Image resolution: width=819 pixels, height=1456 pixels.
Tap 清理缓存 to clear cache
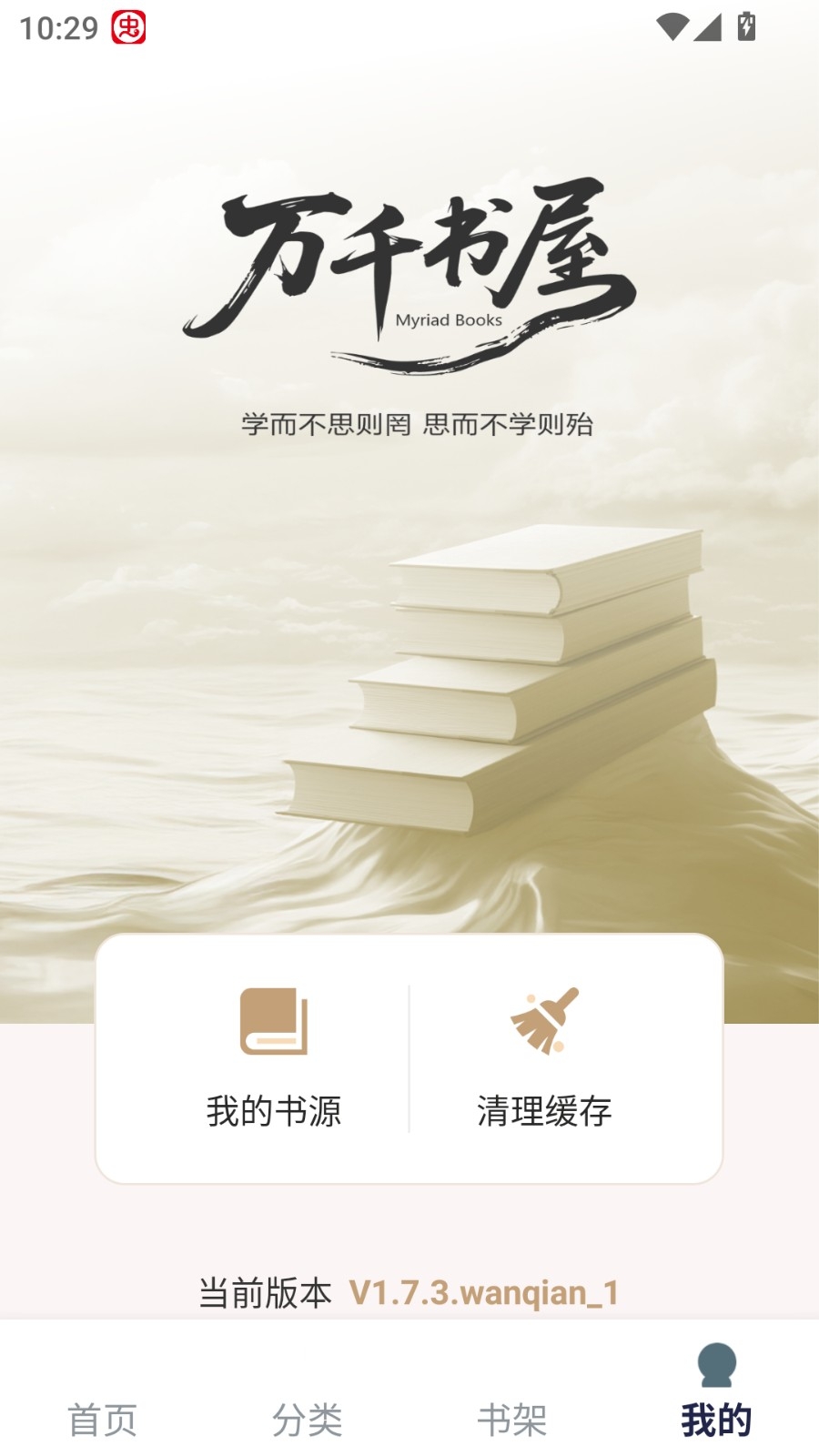click(x=544, y=1060)
